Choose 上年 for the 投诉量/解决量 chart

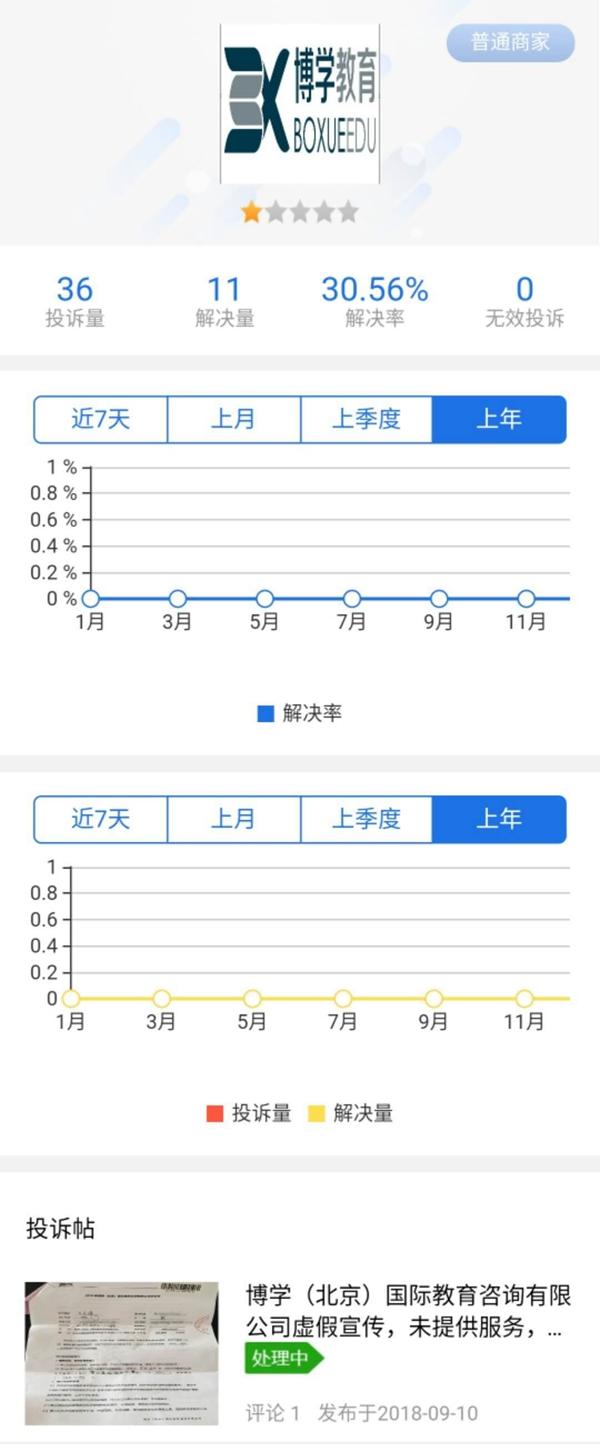pyautogui.click(x=499, y=819)
